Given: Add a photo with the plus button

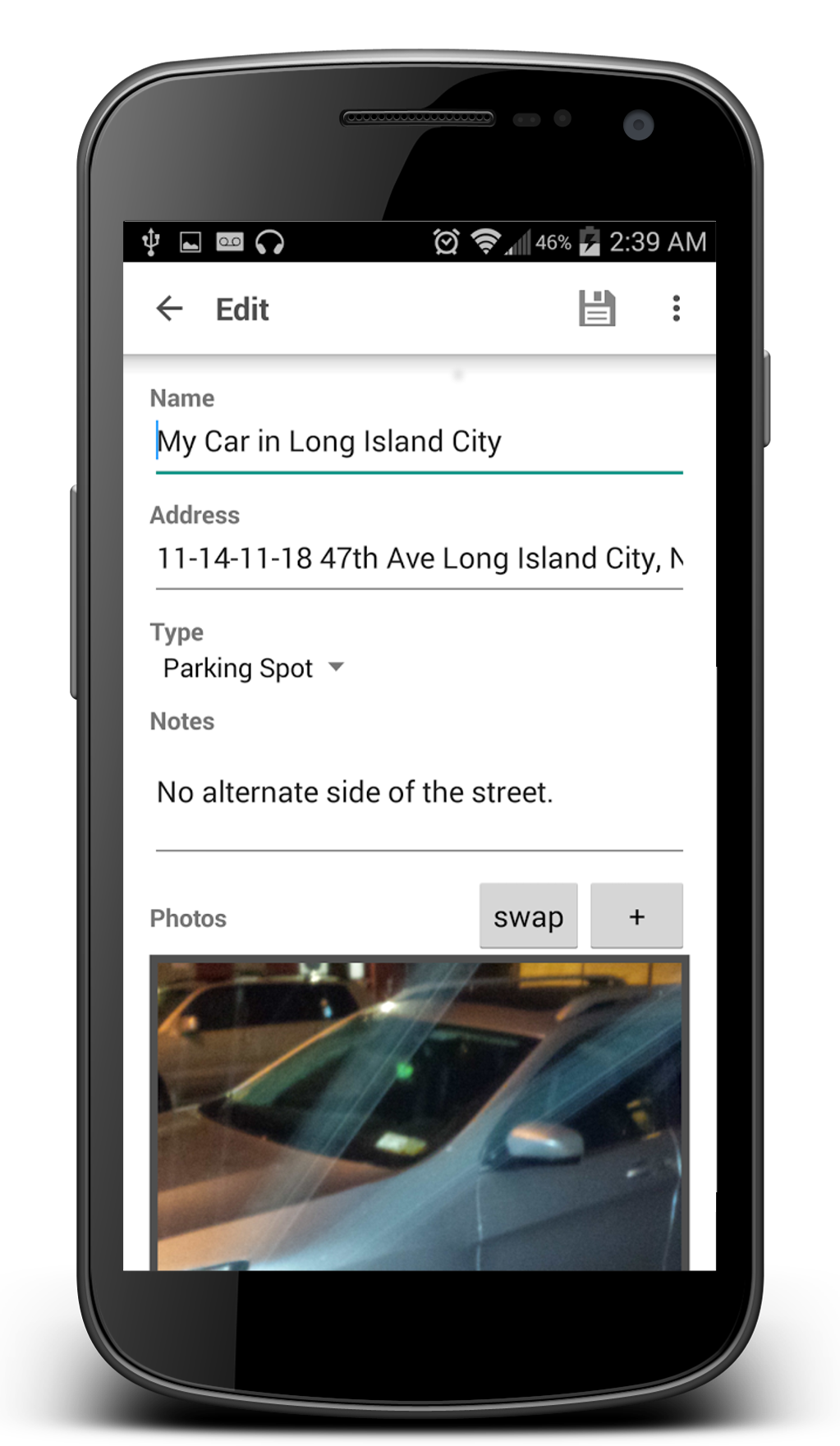Looking at the screenshot, I should (x=636, y=916).
